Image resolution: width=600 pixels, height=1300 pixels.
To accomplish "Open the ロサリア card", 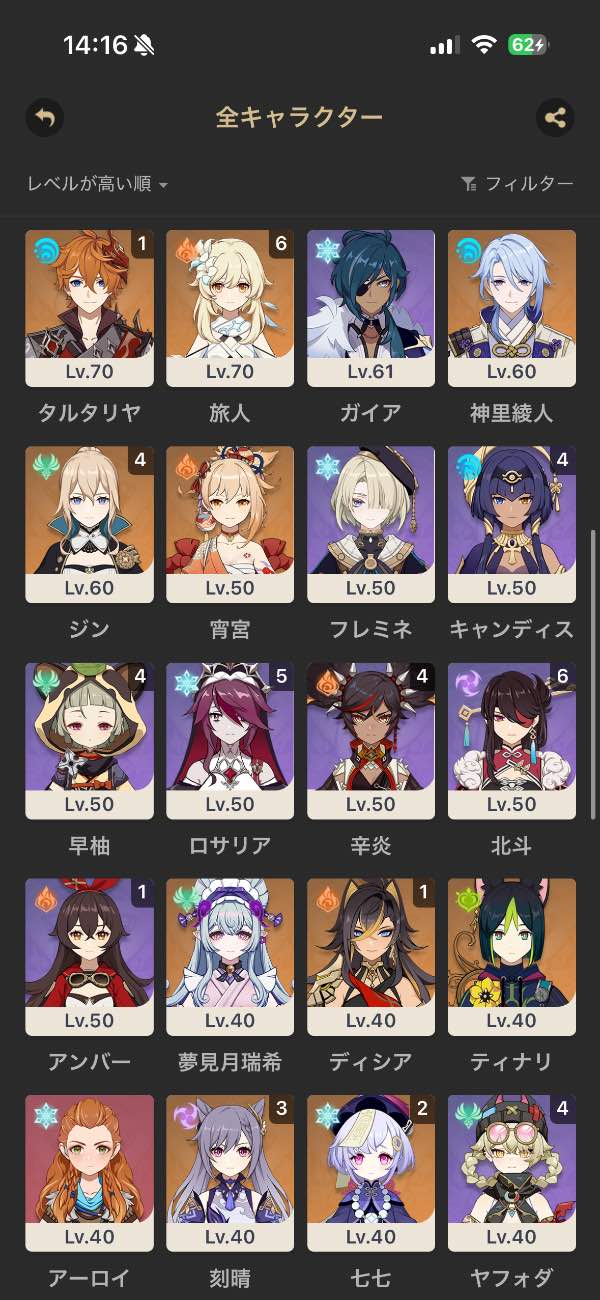I will (x=230, y=740).
